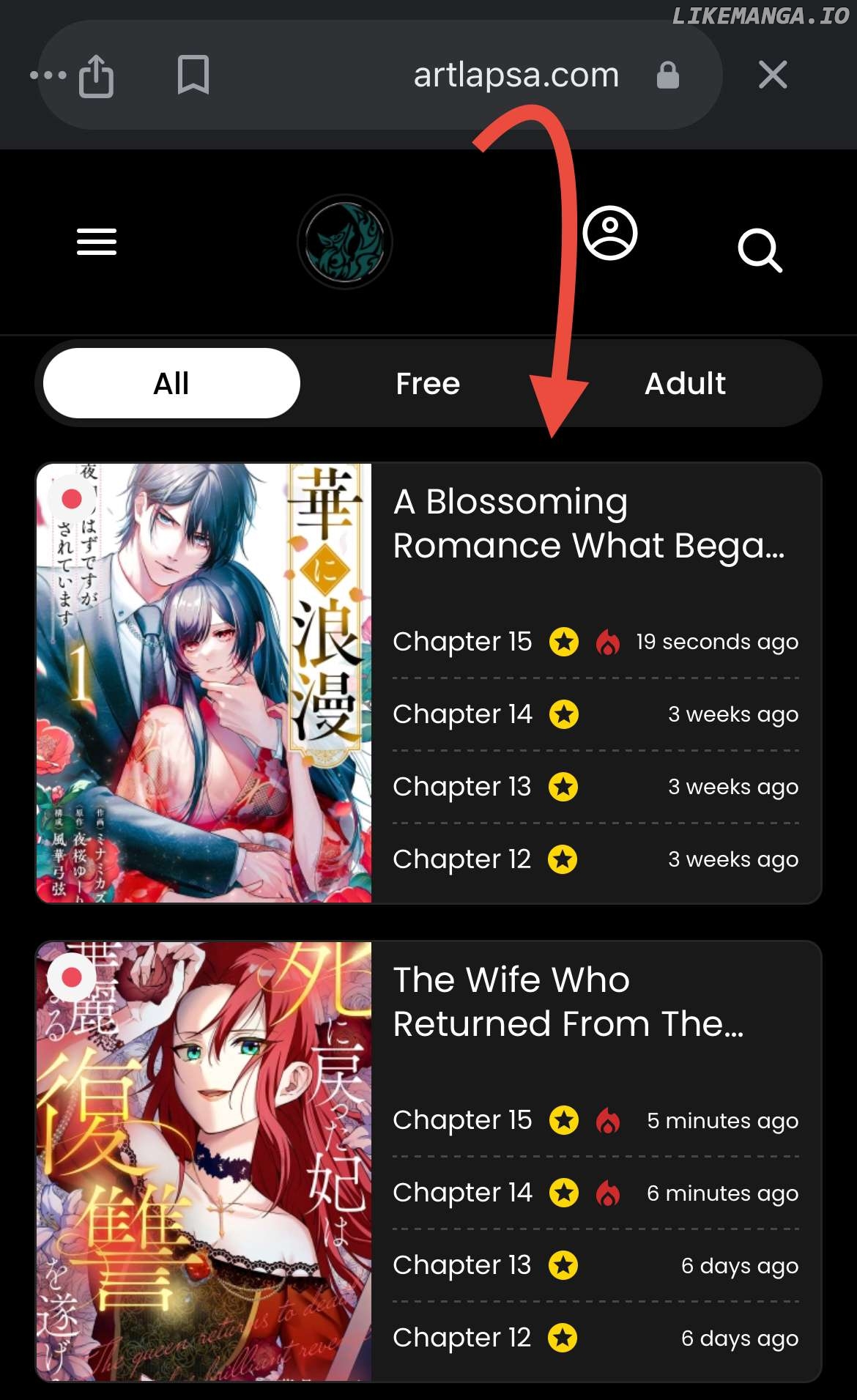
Task: Switch to the Free tab
Action: tap(428, 383)
